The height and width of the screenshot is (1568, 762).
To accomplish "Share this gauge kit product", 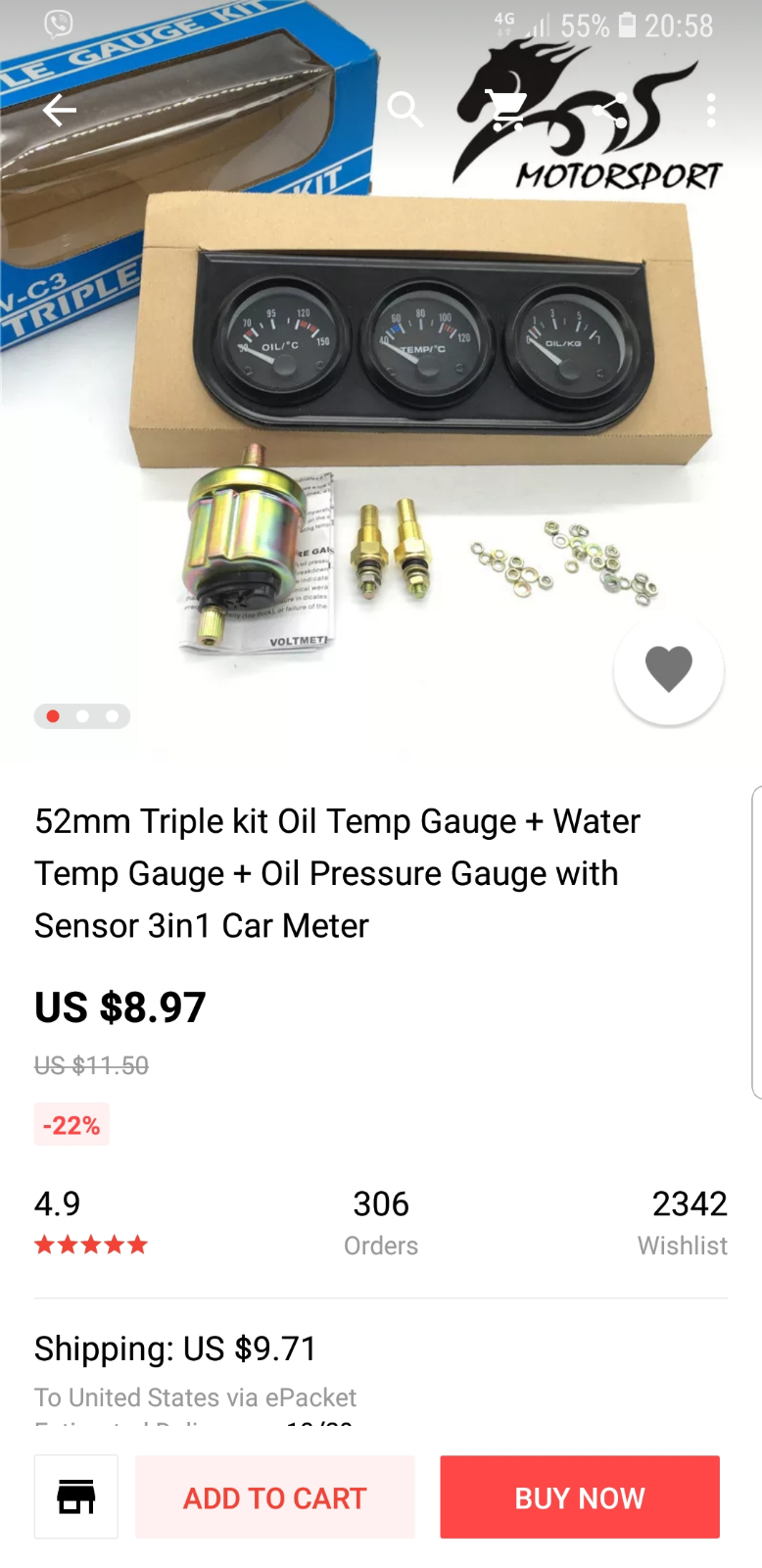I will tap(610, 110).
